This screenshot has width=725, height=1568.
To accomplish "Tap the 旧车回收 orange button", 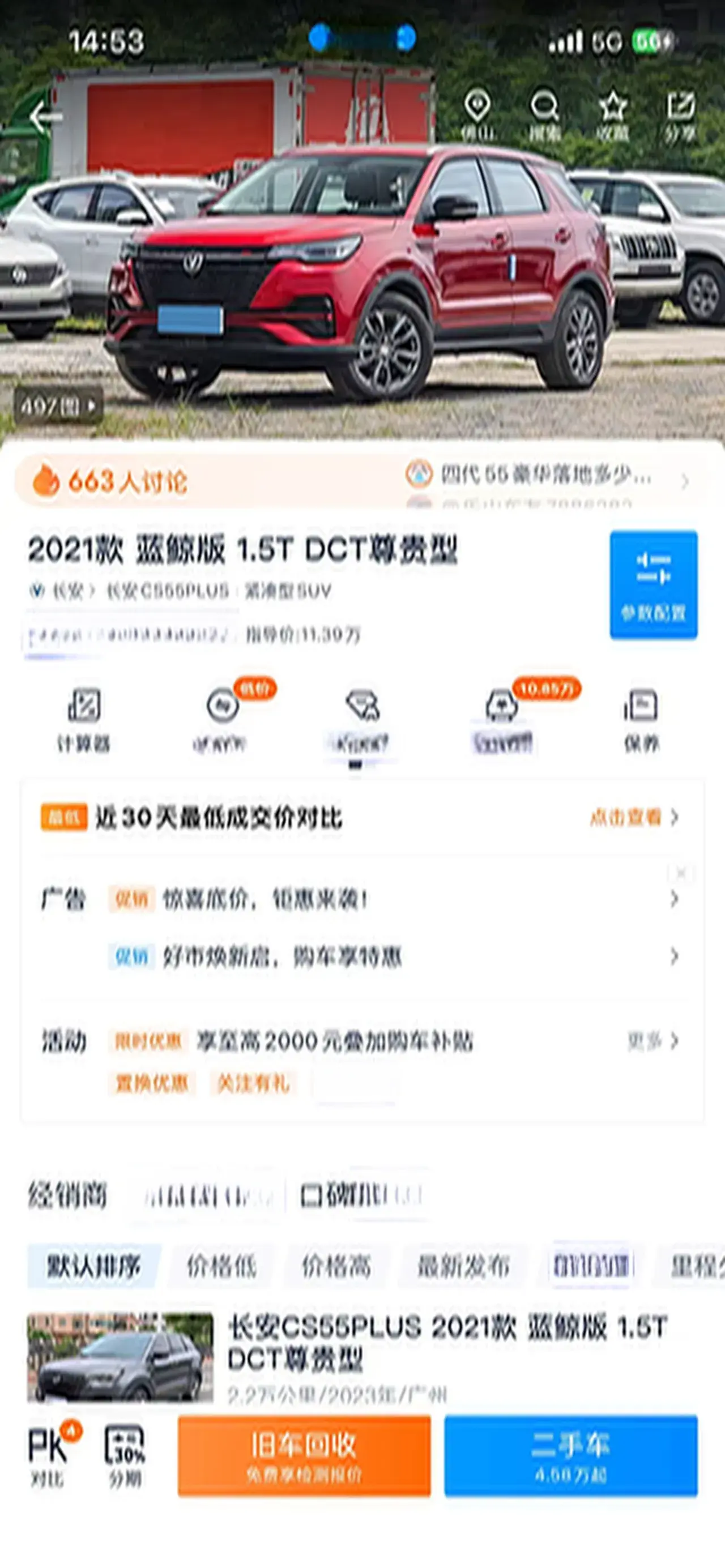I will coord(304,1455).
